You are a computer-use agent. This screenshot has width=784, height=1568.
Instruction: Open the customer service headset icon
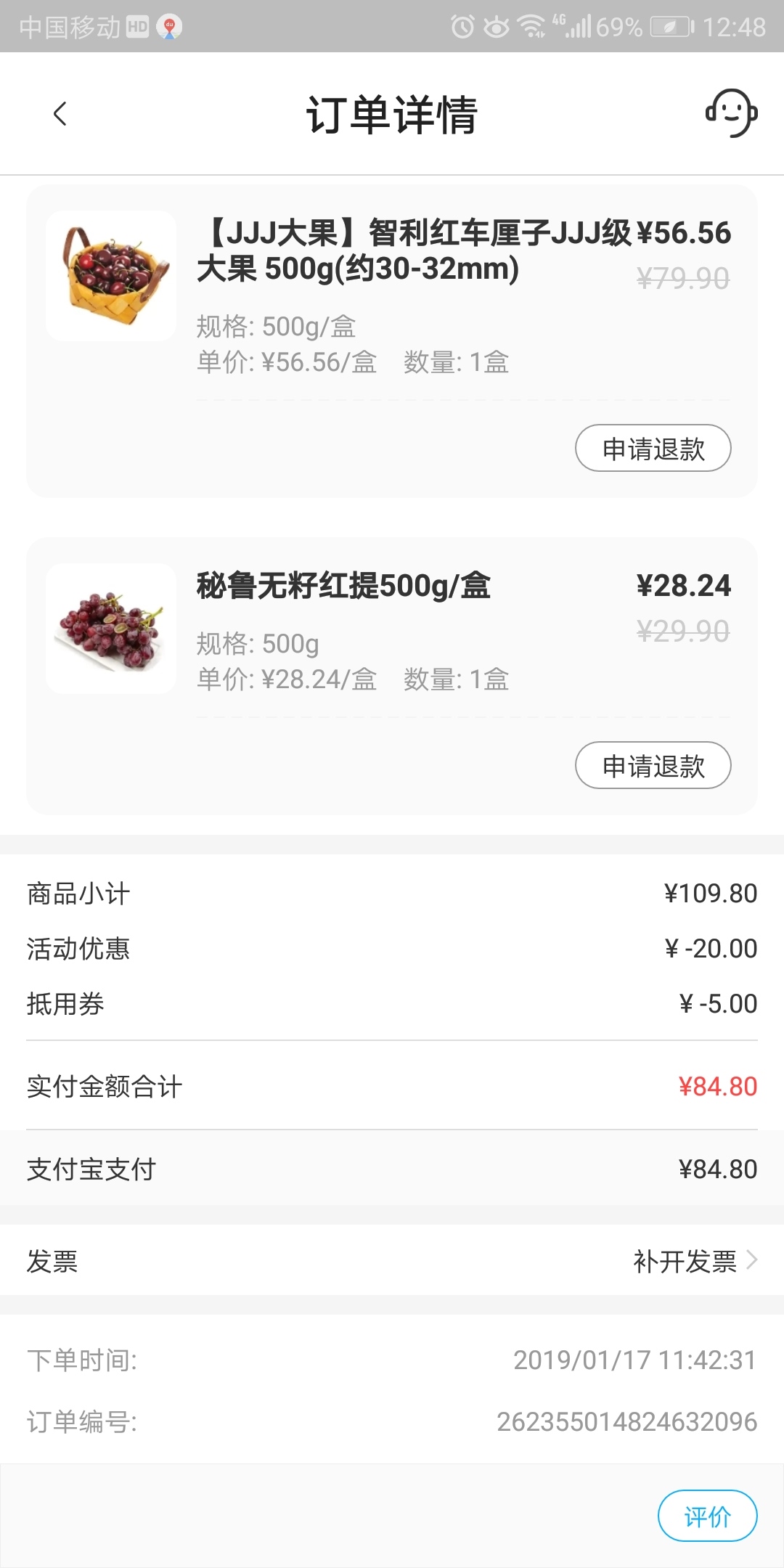pyautogui.click(x=731, y=113)
